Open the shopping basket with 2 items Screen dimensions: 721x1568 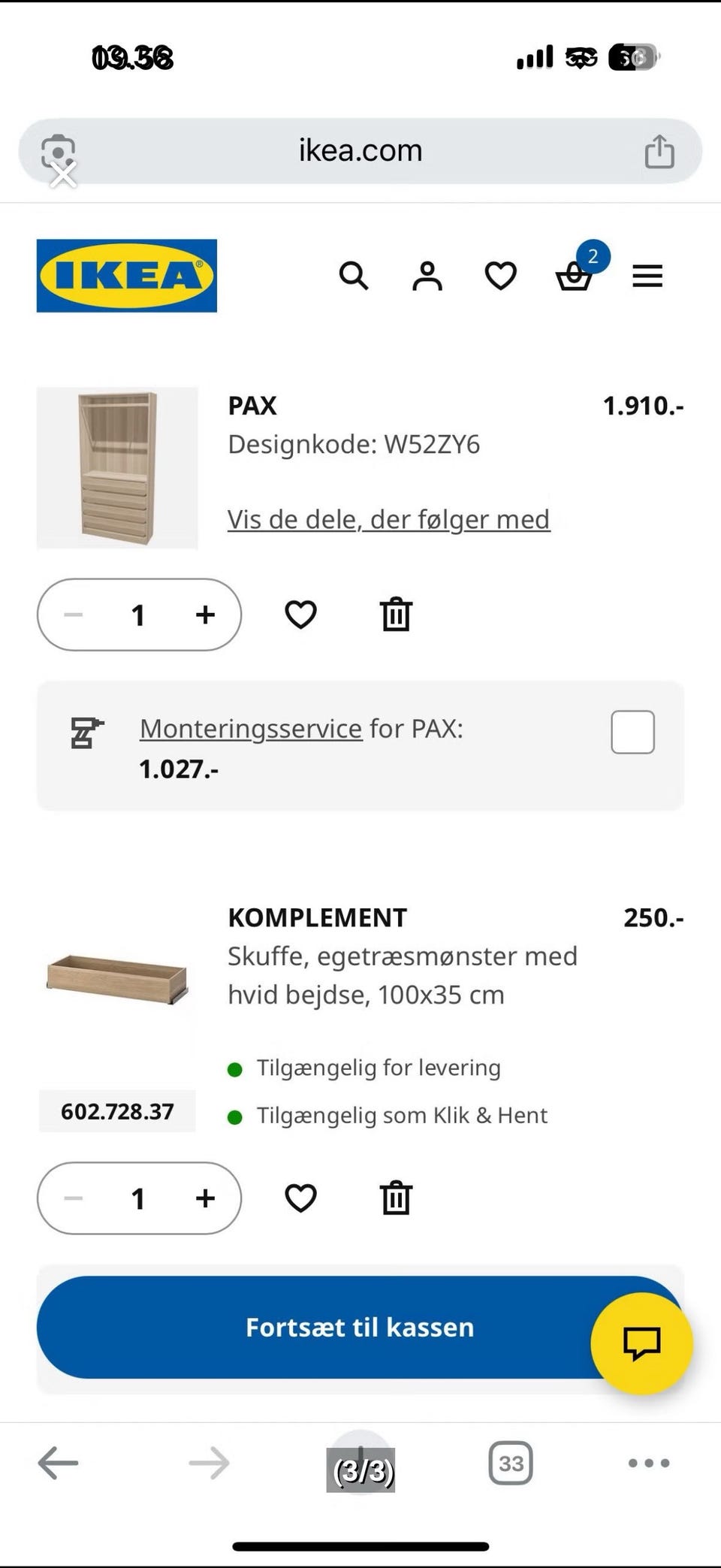click(x=575, y=276)
